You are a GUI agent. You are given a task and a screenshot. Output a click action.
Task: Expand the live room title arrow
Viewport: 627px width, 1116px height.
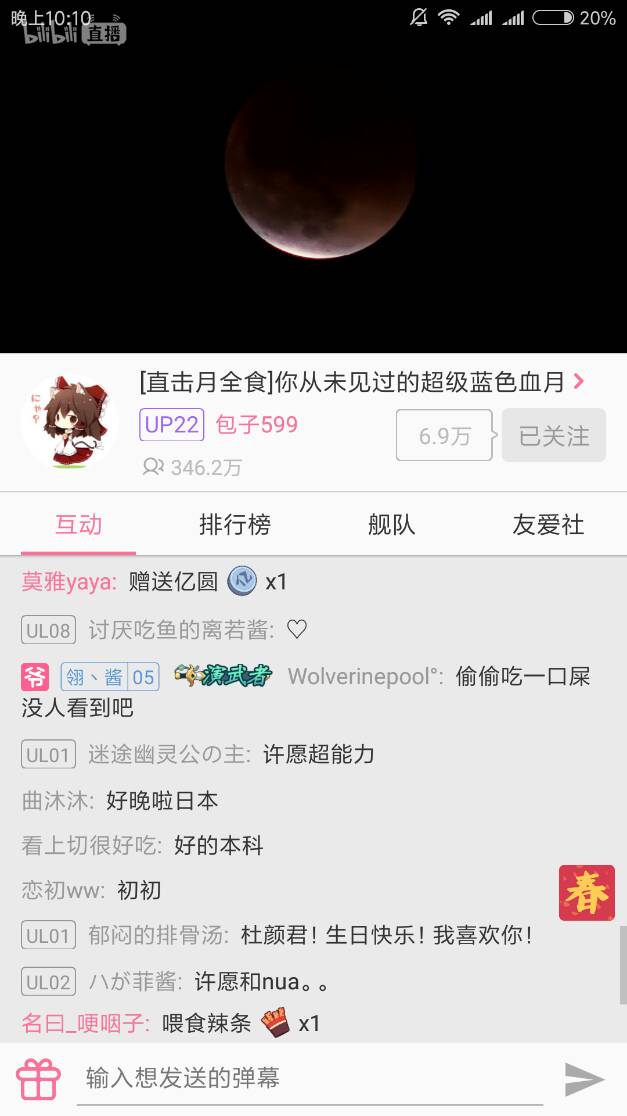(x=578, y=382)
